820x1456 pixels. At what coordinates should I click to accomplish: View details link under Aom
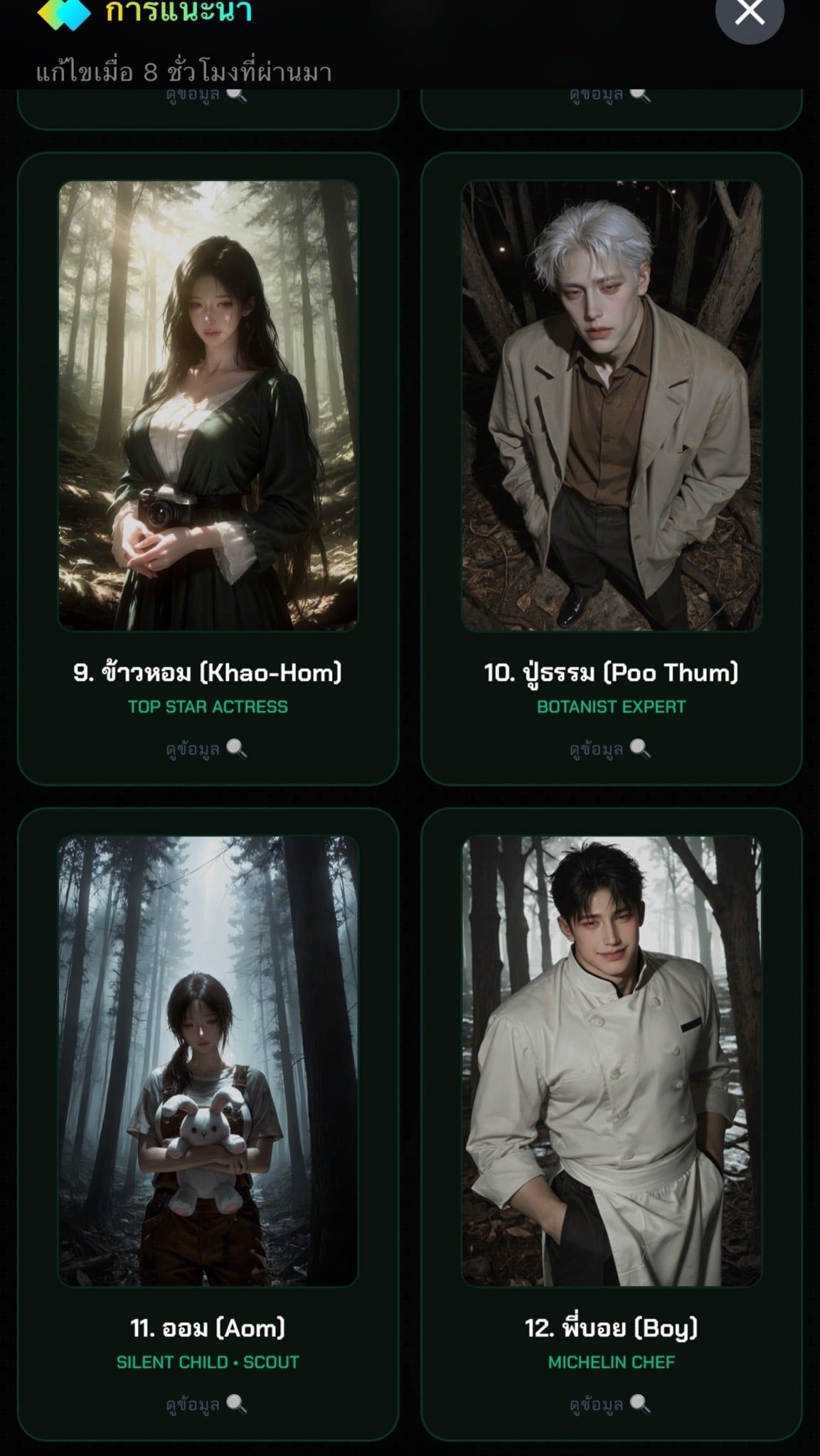(207, 1404)
